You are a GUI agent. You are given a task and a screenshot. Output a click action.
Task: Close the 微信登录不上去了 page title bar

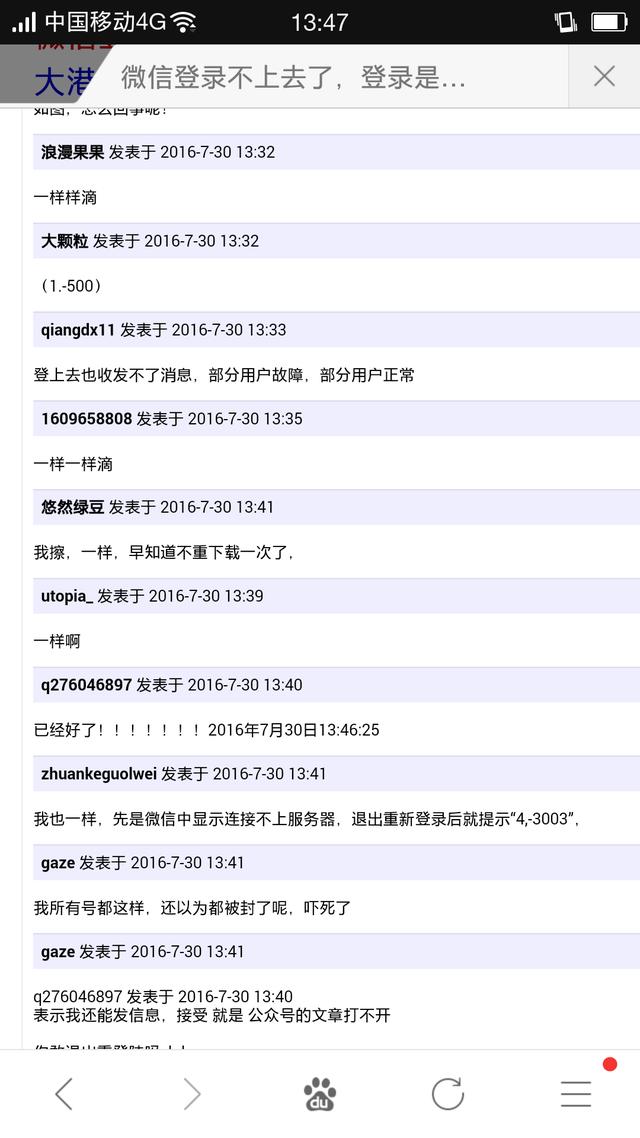coord(604,76)
